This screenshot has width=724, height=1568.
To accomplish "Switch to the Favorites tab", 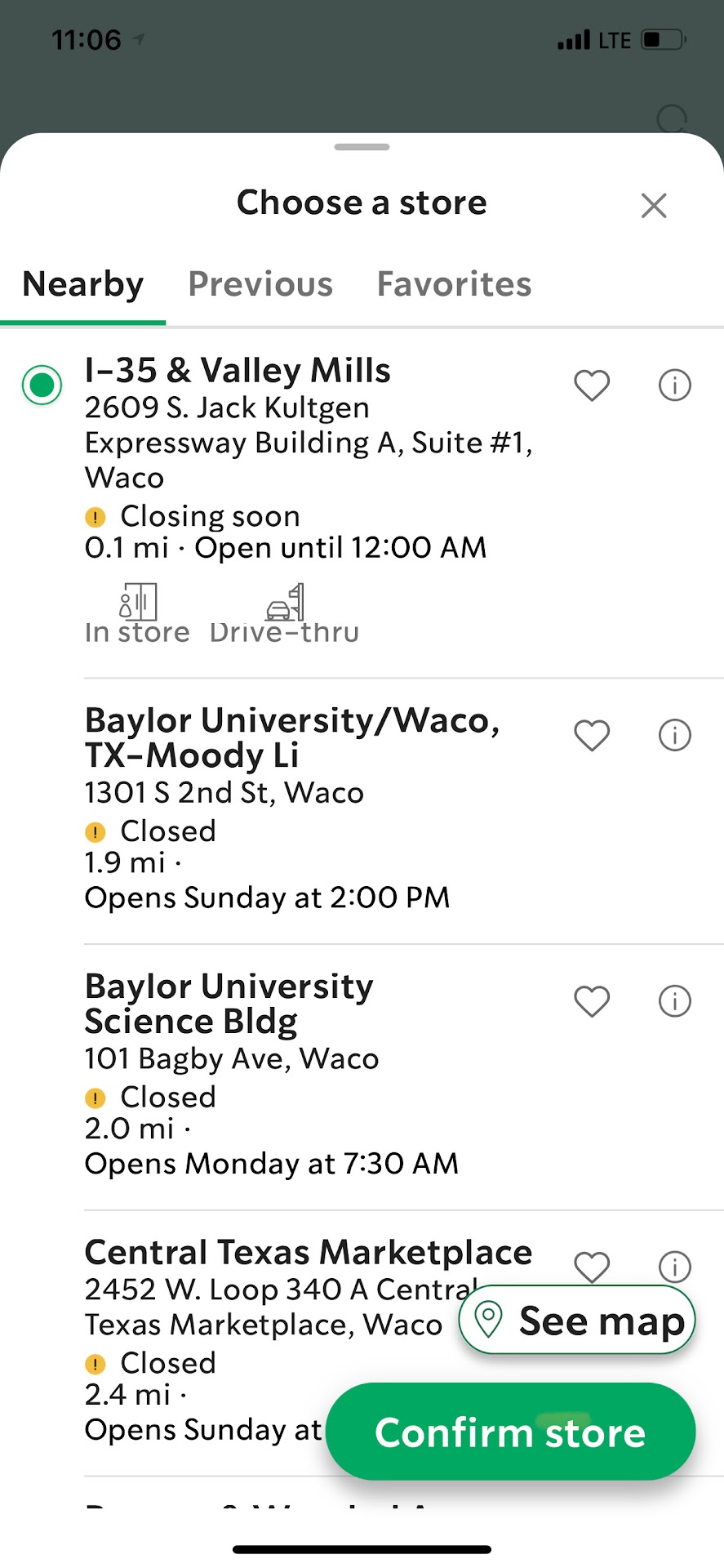I will [x=454, y=284].
